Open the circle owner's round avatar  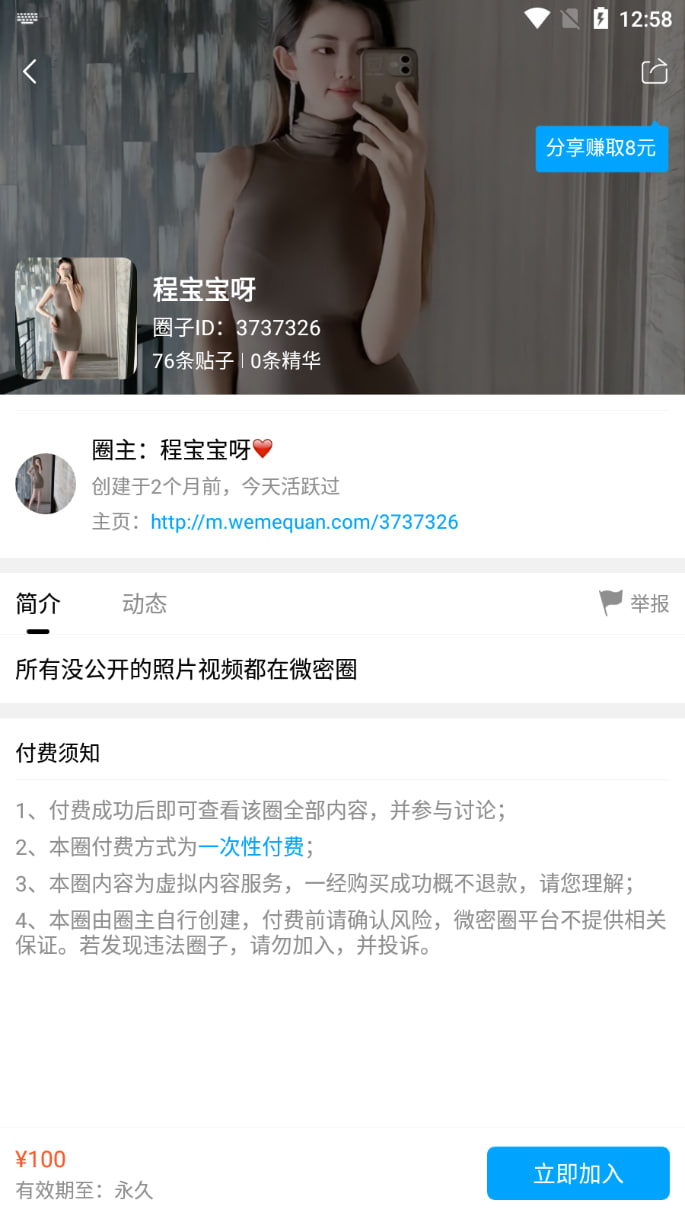pyautogui.click(x=46, y=484)
